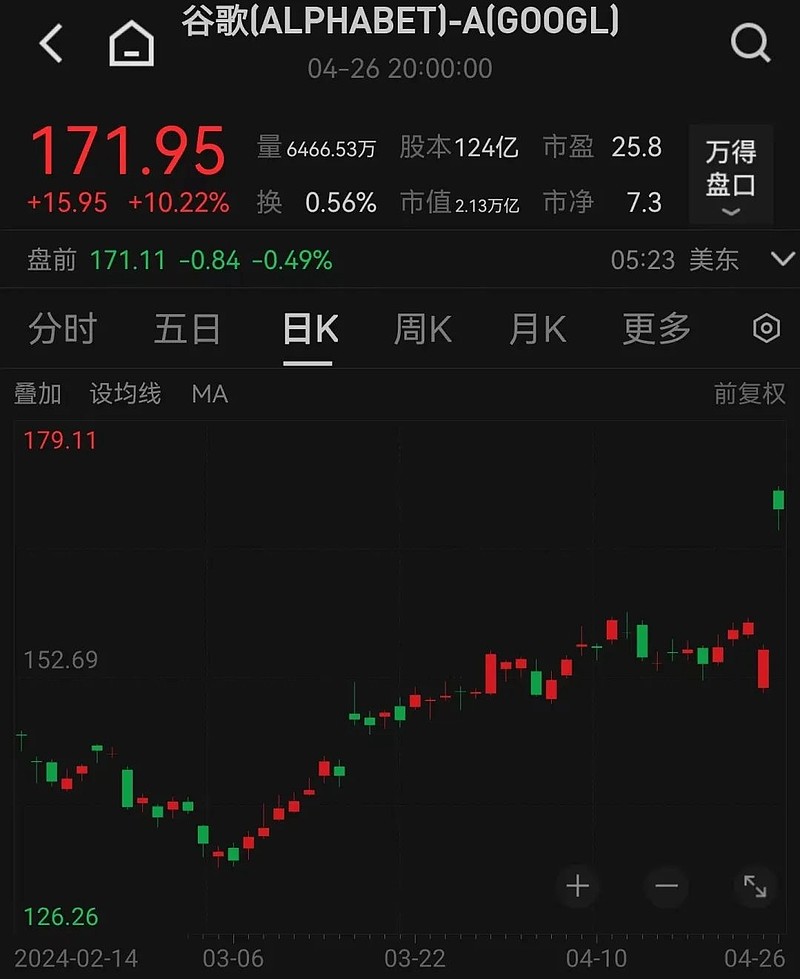Select the 周K weekly candlestick tab
This screenshot has width=800, height=979.
[423, 328]
